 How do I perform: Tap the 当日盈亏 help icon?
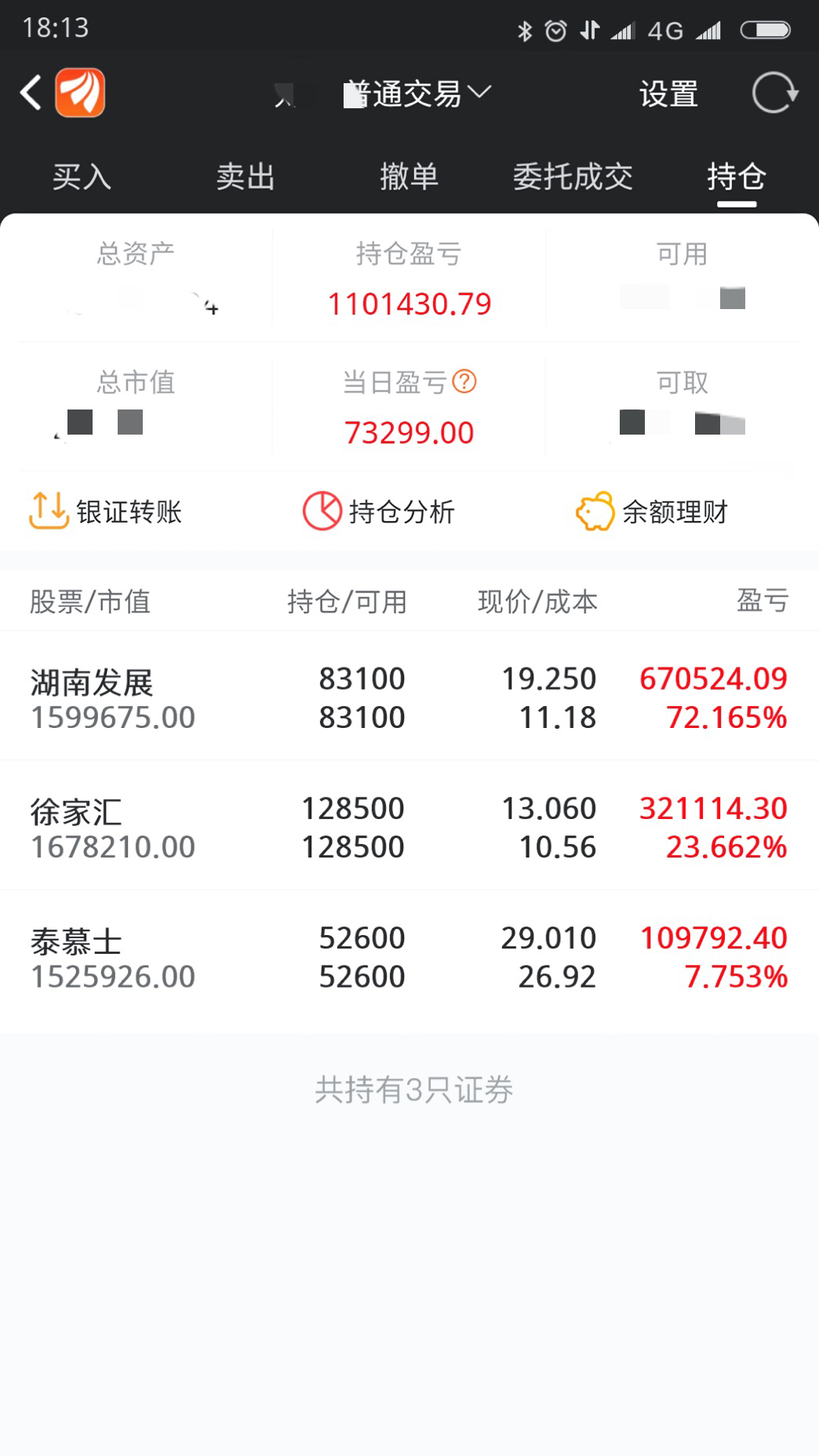464,382
